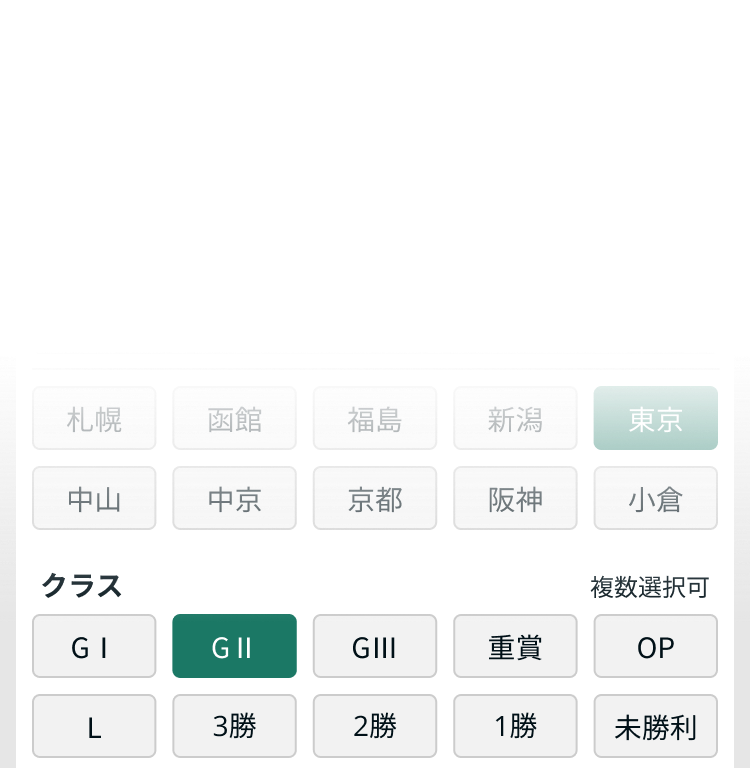Add the G I class filter
Image resolution: width=750 pixels, height=768 pixels.
pos(94,646)
